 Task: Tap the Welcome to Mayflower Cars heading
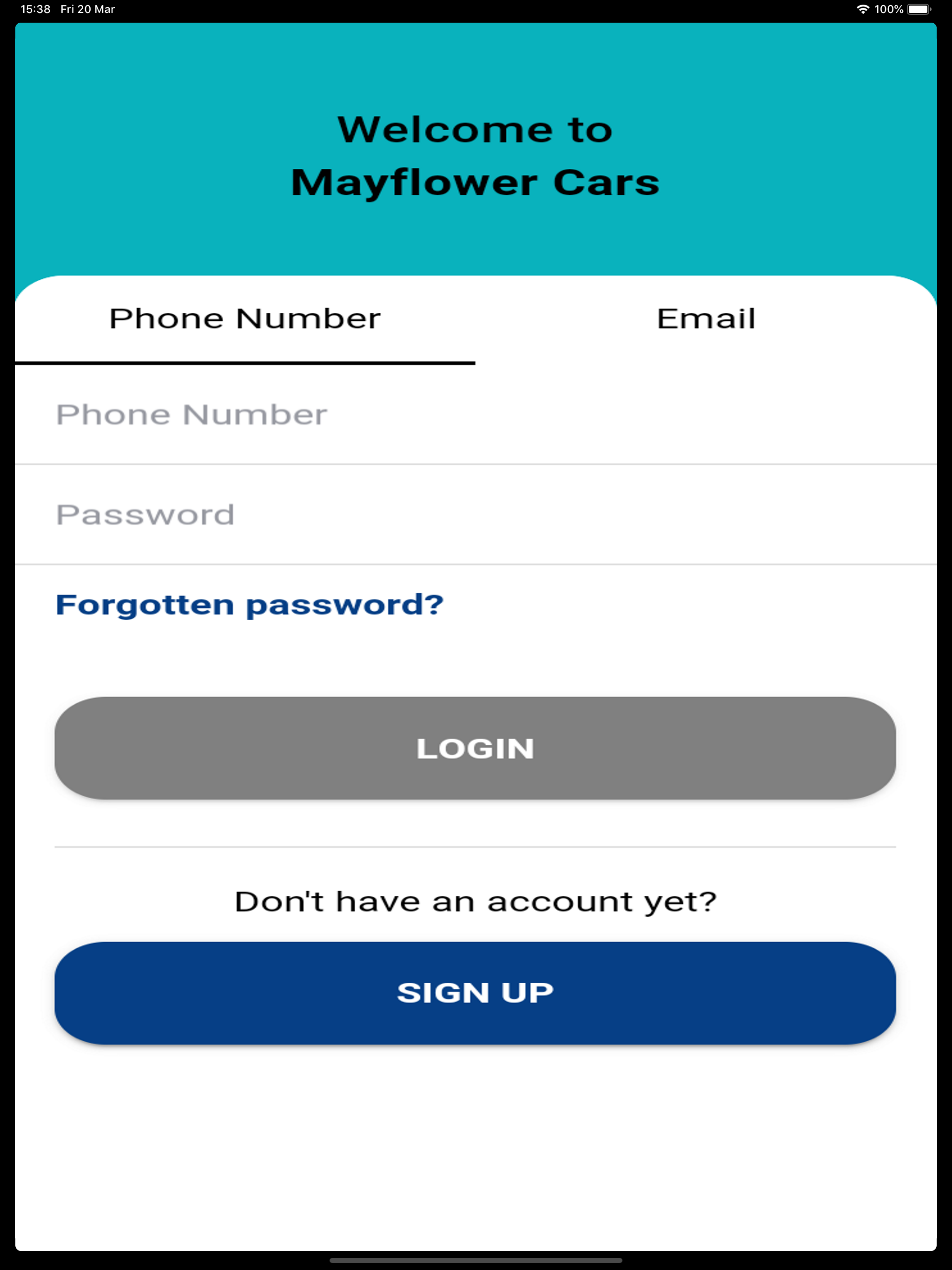tap(476, 155)
